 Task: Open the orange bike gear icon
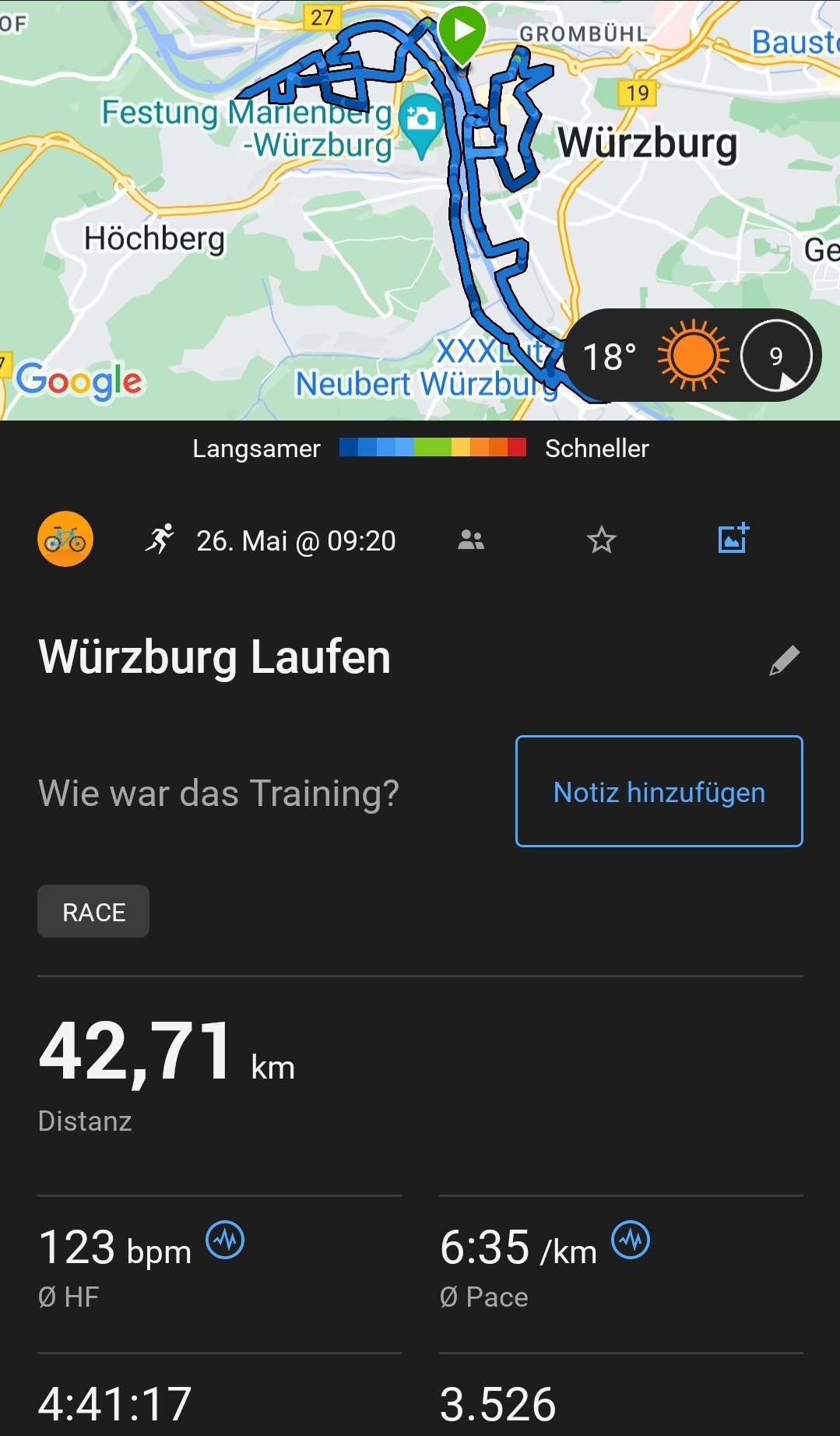pos(65,539)
